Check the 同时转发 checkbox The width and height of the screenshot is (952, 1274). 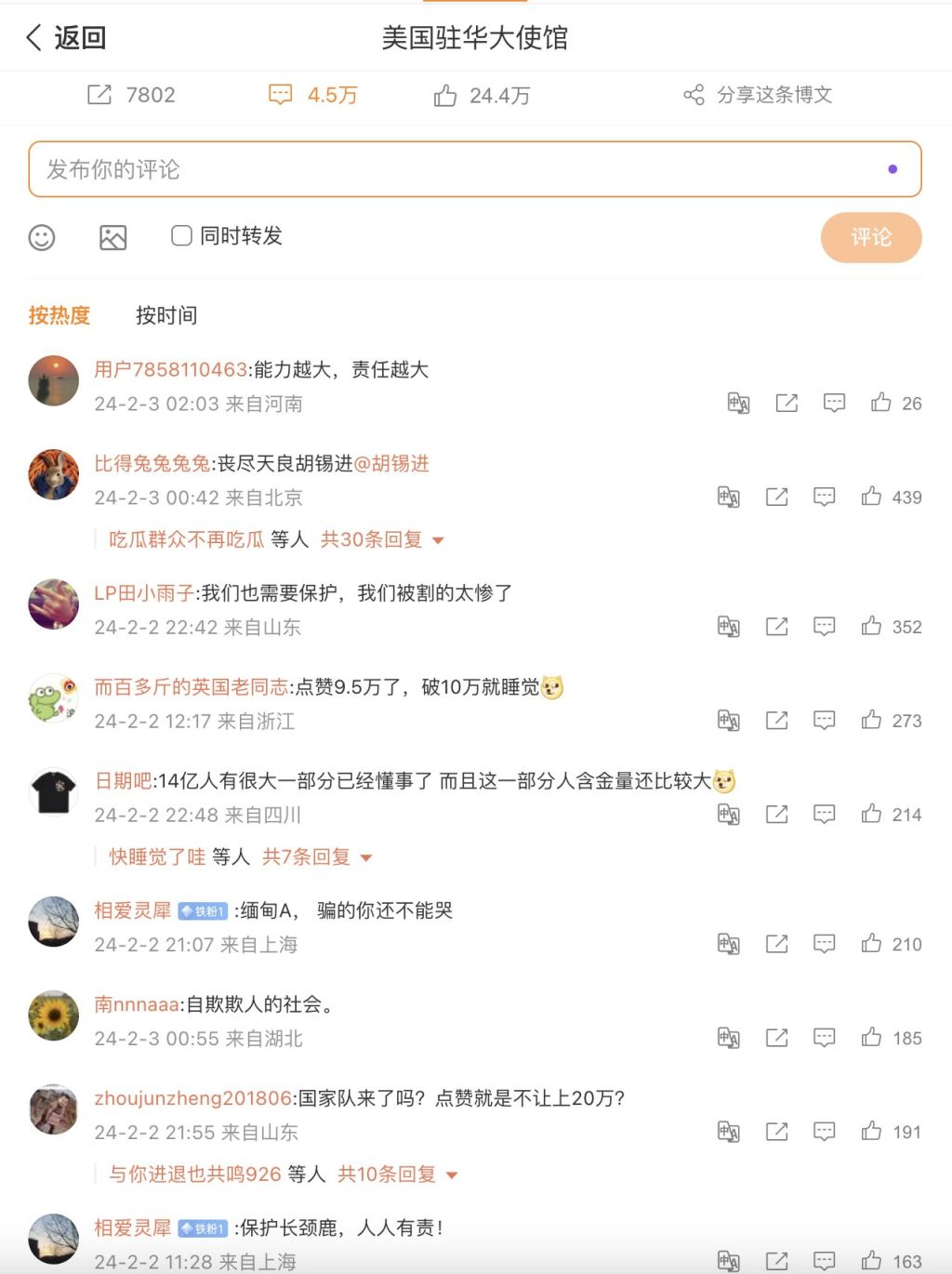[181, 236]
